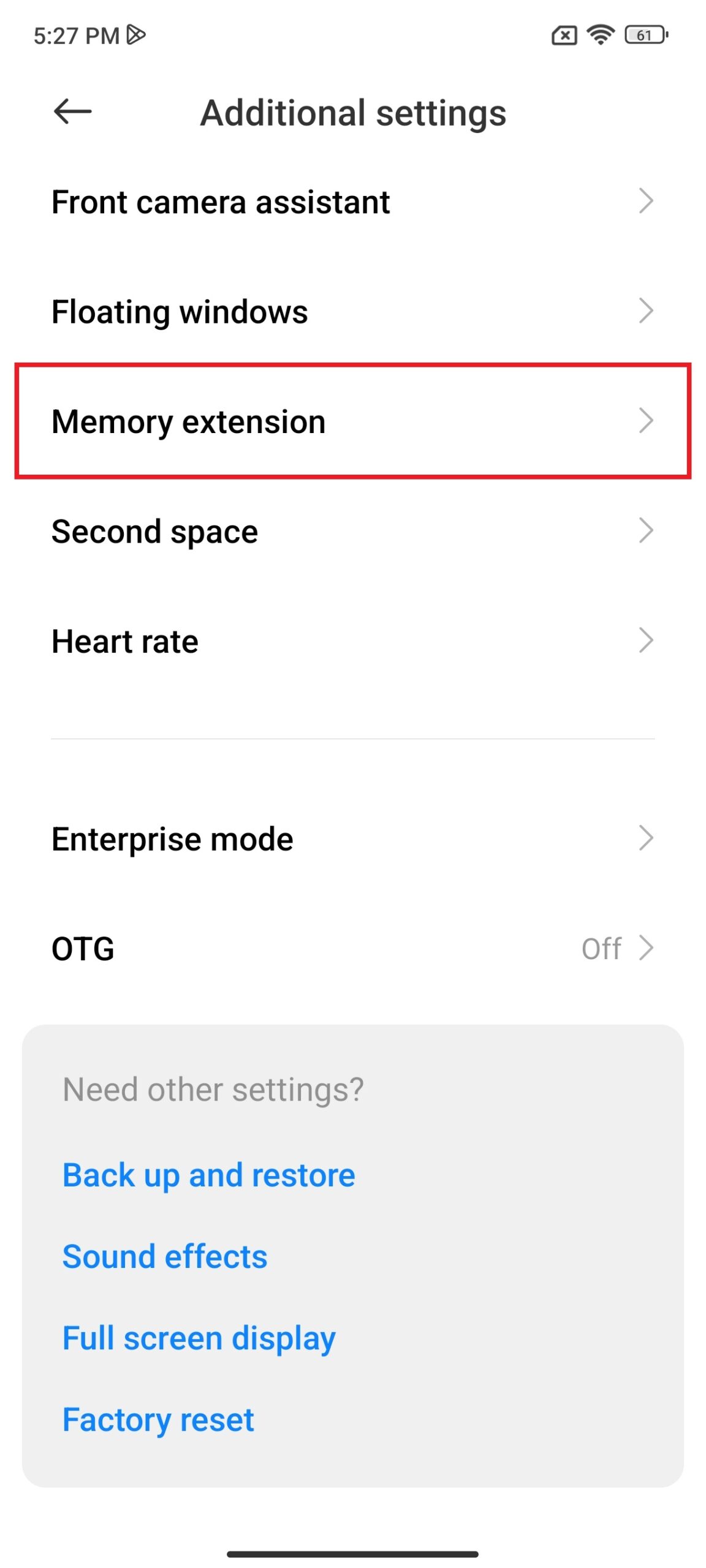Open Second space
The image size is (706, 1568).
coord(353,530)
